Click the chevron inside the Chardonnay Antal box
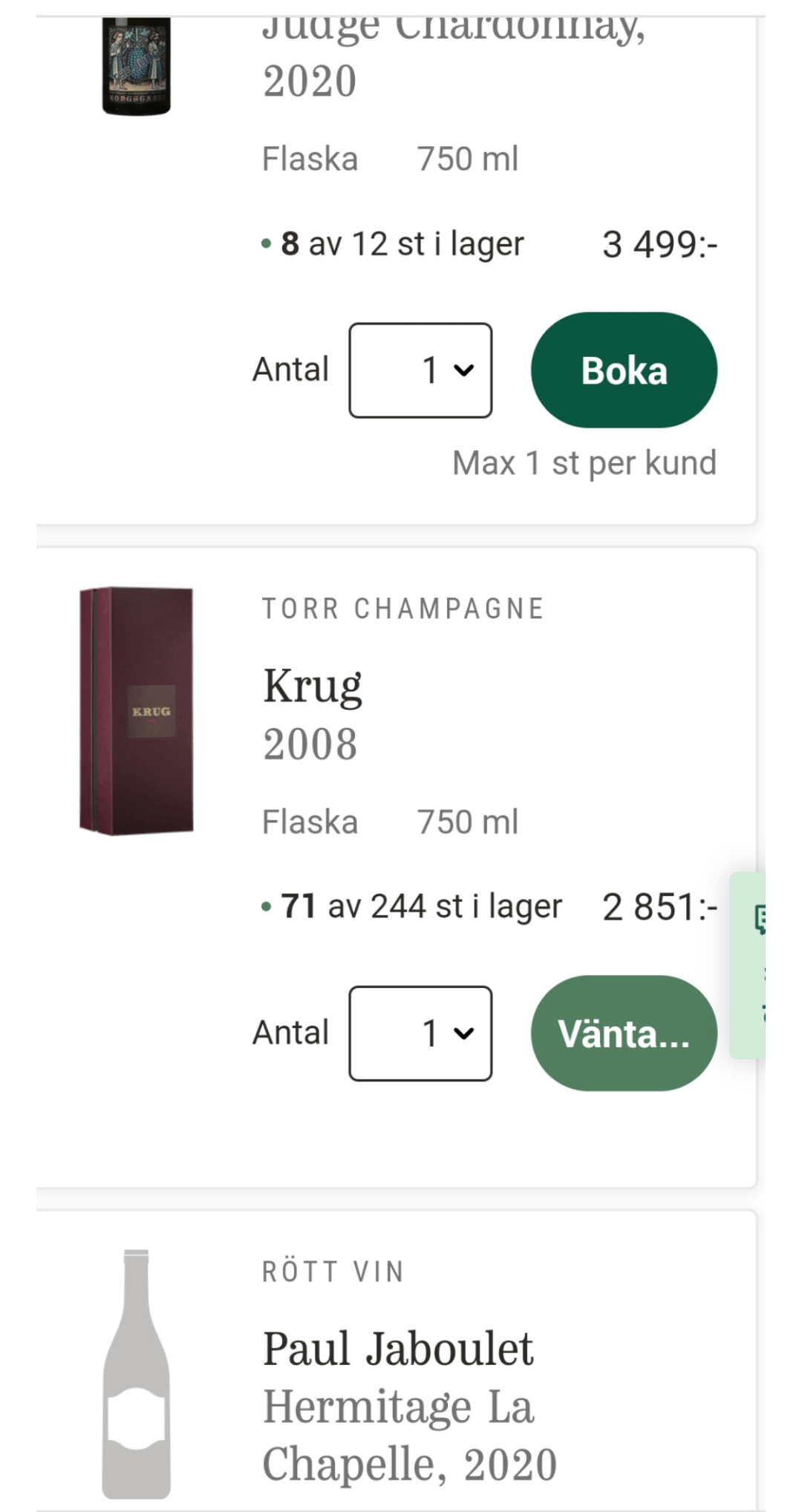 (464, 369)
